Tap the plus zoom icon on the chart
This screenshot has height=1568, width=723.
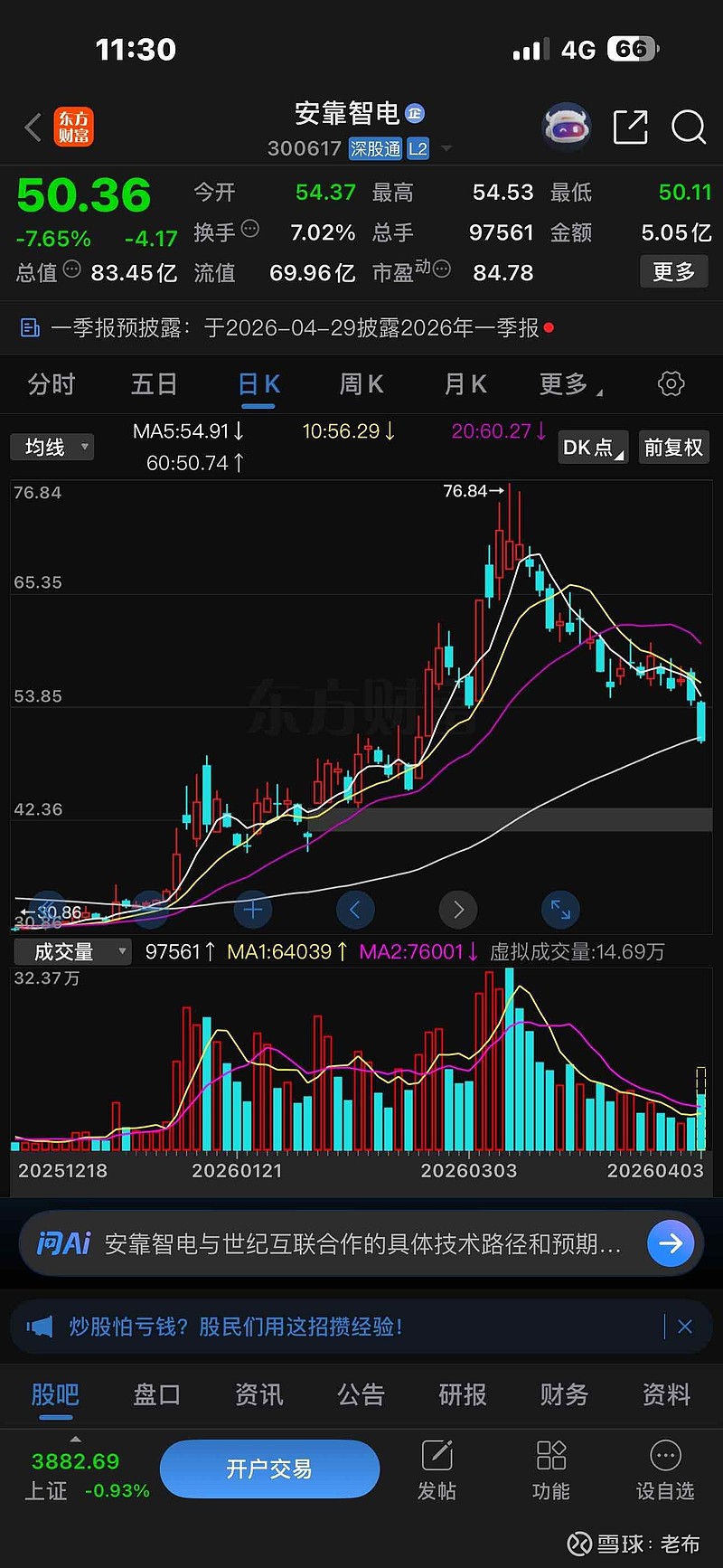pos(252,910)
